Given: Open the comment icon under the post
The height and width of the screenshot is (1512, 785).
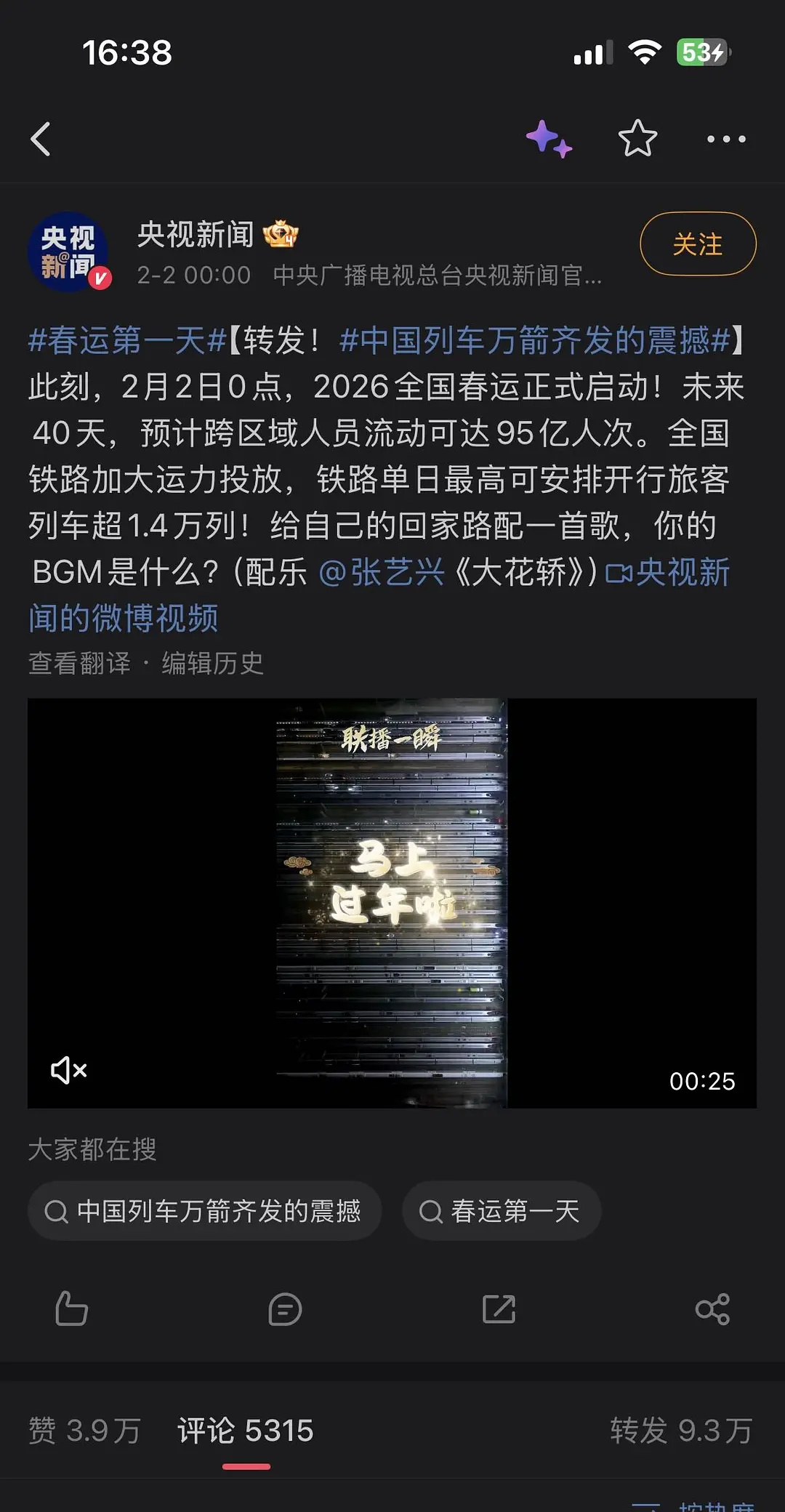Looking at the screenshot, I should pyautogui.click(x=285, y=1309).
